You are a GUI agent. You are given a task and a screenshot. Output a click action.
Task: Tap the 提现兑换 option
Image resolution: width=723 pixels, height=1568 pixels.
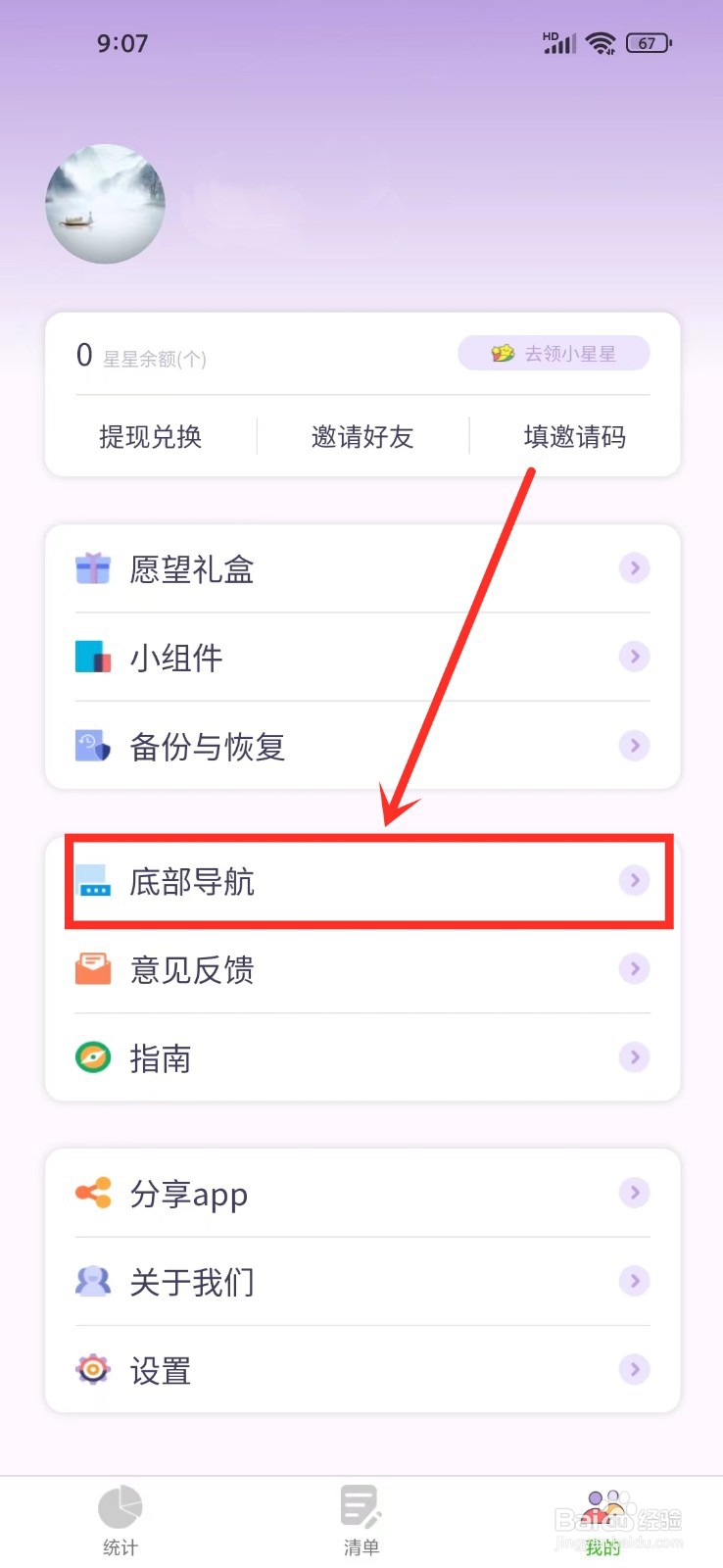pyautogui.click(x=149, y=438)
